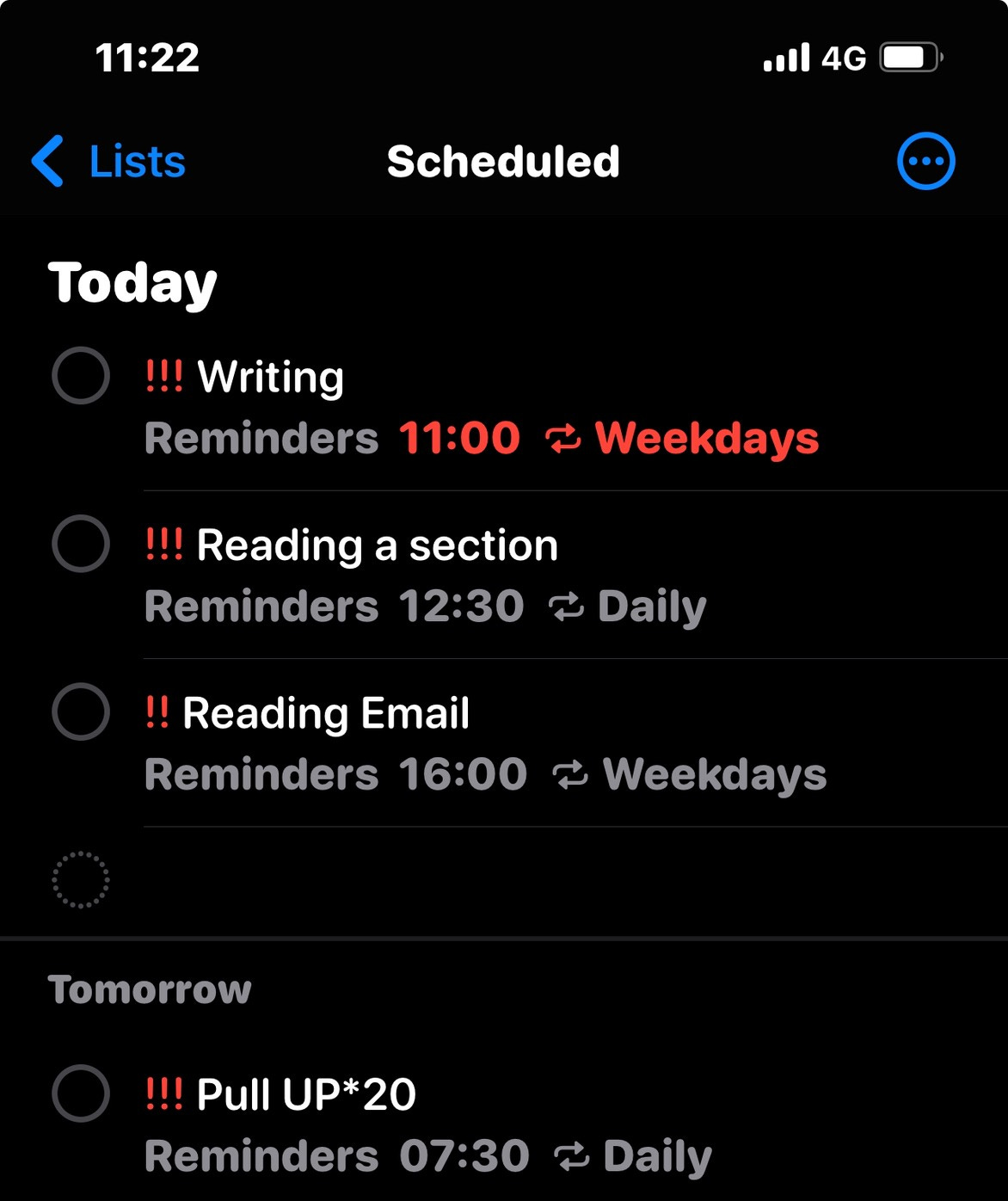Open the more options ellipsis menu
1008x1201 pixels.
(x=926, y=161)
